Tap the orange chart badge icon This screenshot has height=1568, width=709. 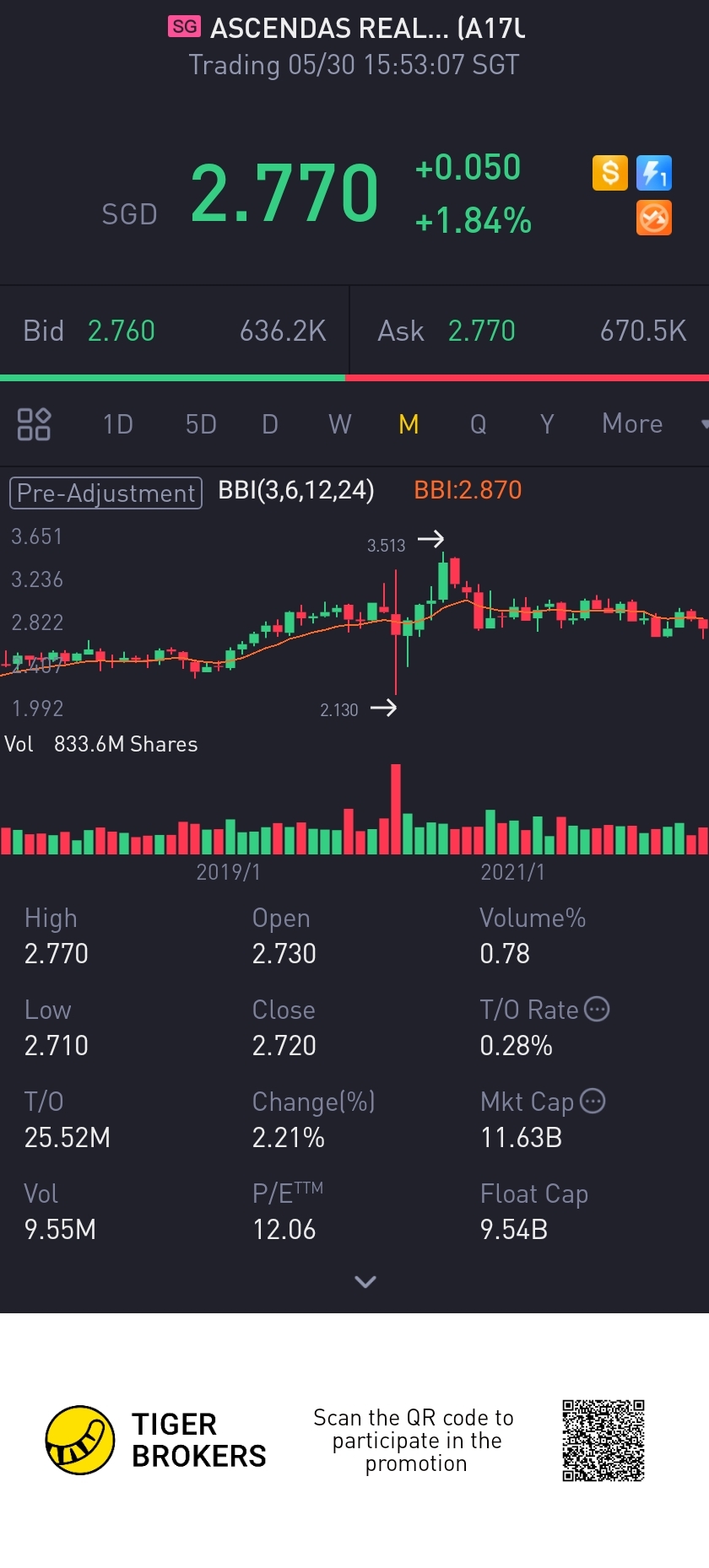(653, 218)
